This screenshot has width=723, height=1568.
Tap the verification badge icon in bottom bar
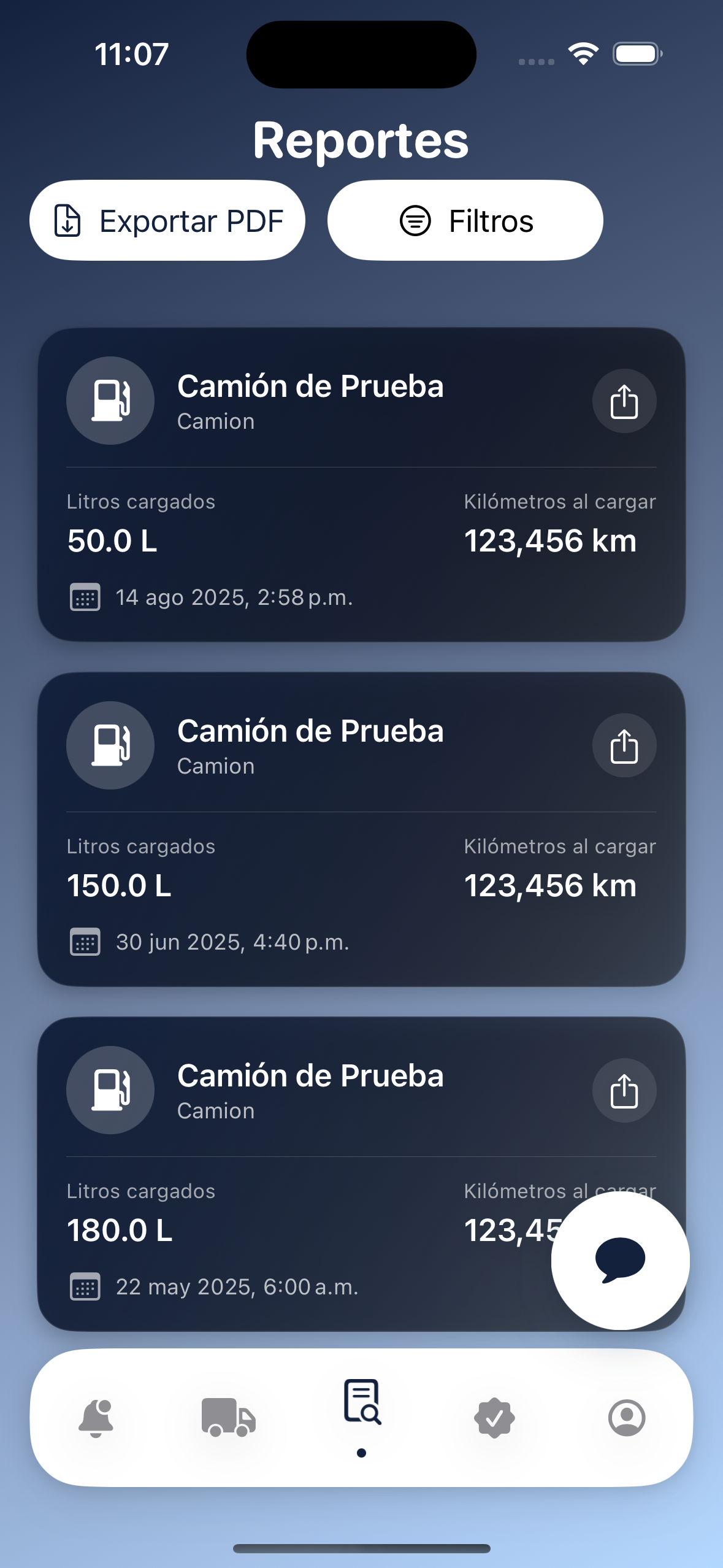(494, 1416)
